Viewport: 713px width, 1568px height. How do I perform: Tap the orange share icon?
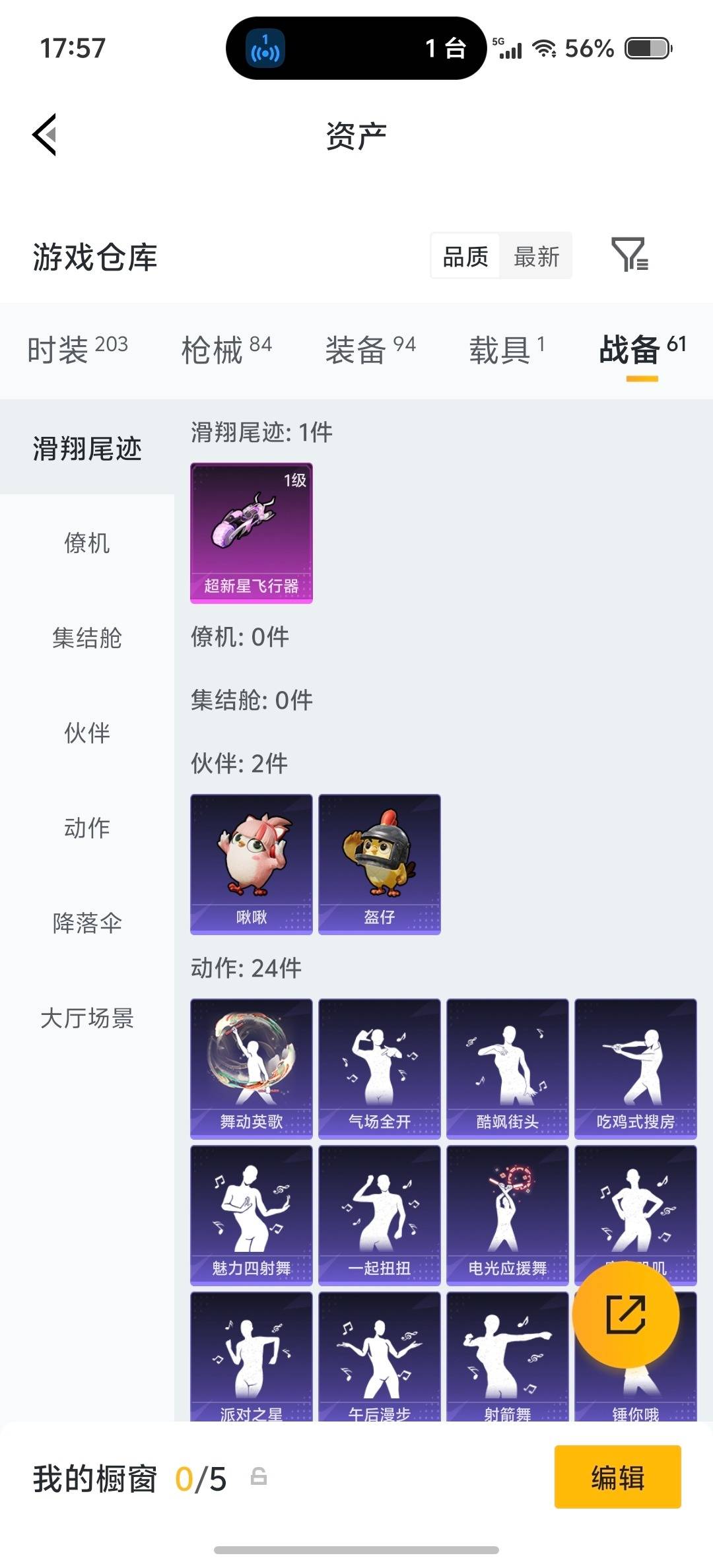pos(626,1315)
